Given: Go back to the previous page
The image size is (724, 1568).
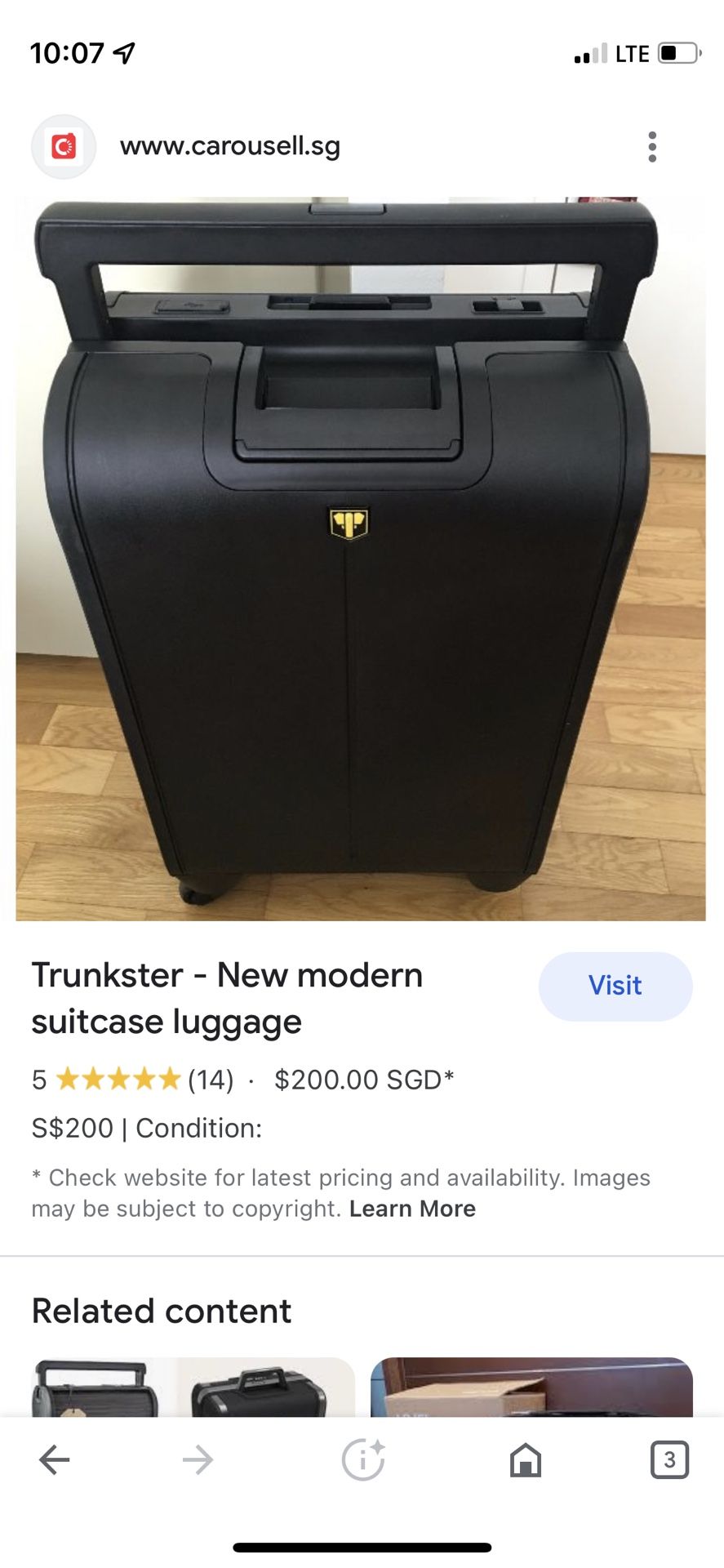Looking at the screenshot, I should click(x=55, y=1459).
